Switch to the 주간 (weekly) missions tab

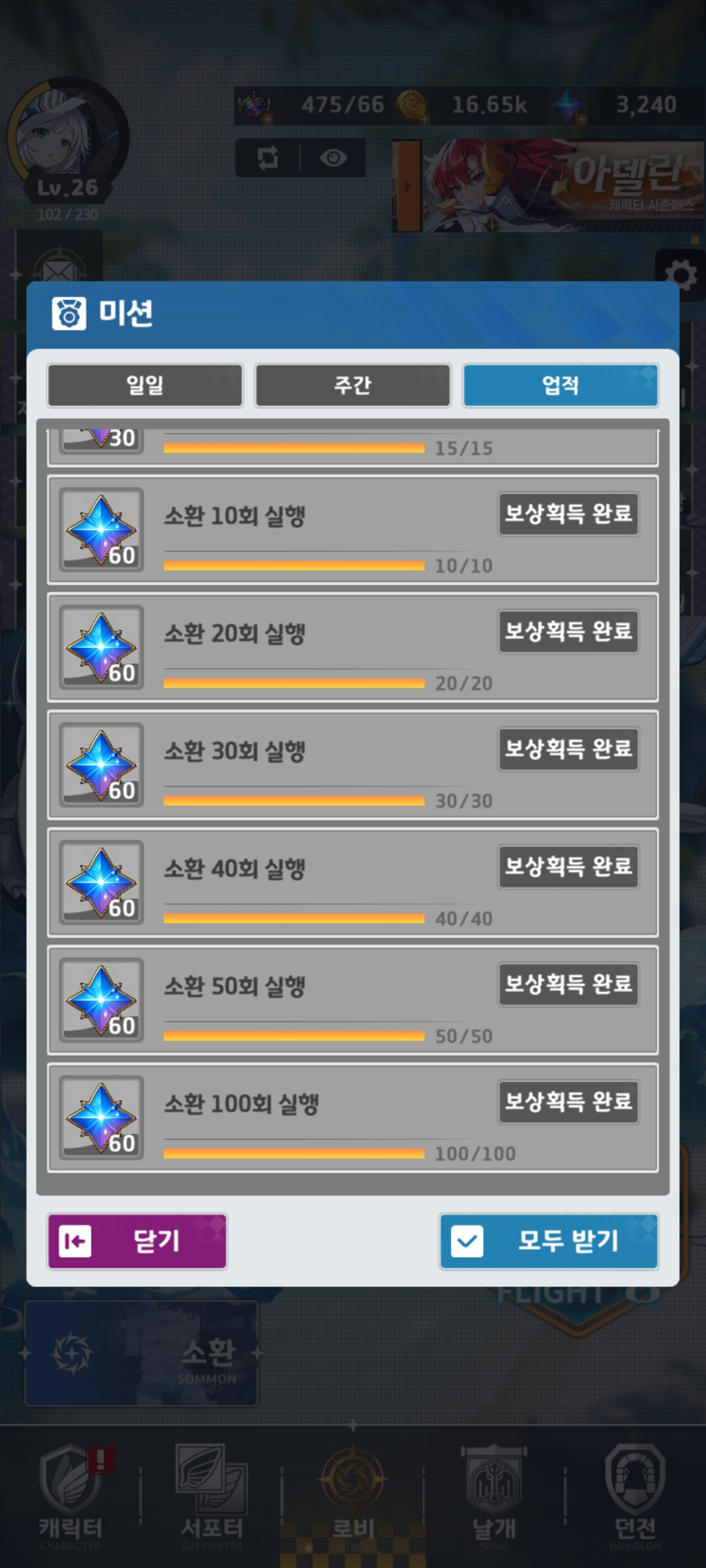(353, 385)
